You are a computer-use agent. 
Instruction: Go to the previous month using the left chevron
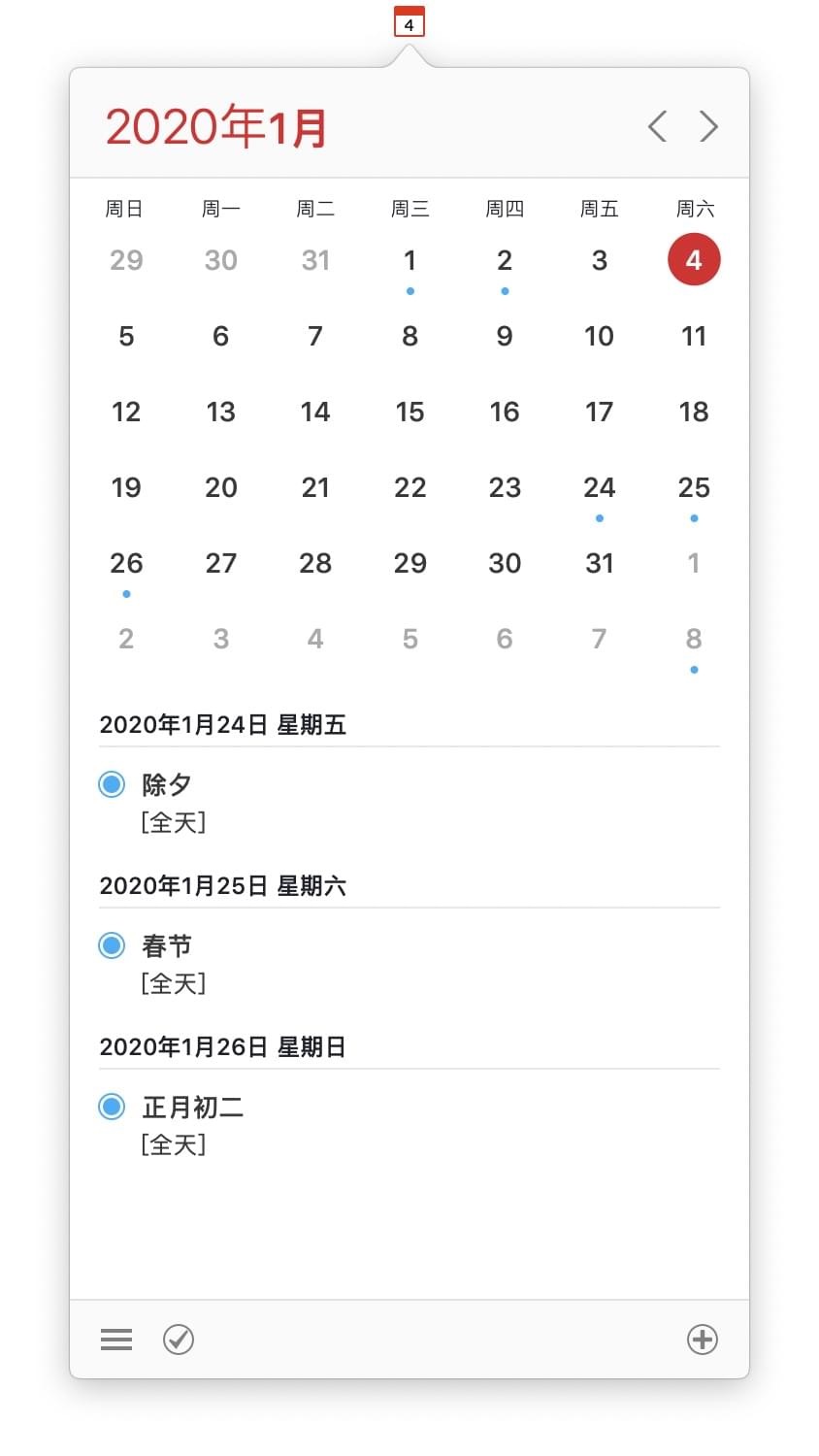(x=656, y=126)
